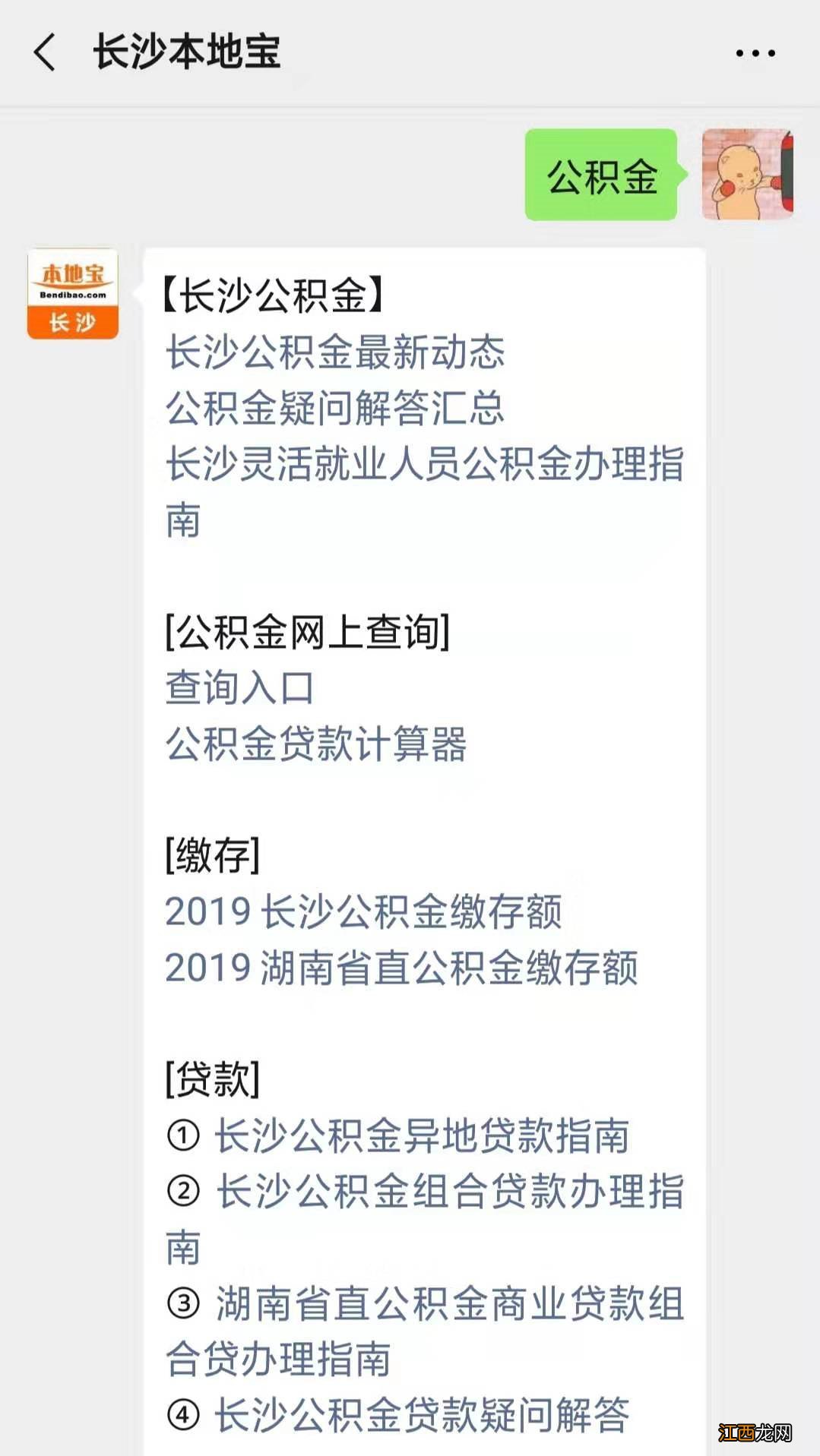Screen dimensions: 820x1456
Task: Open the 公积金贷款计算器 calculator link
Action: (315, 746)
